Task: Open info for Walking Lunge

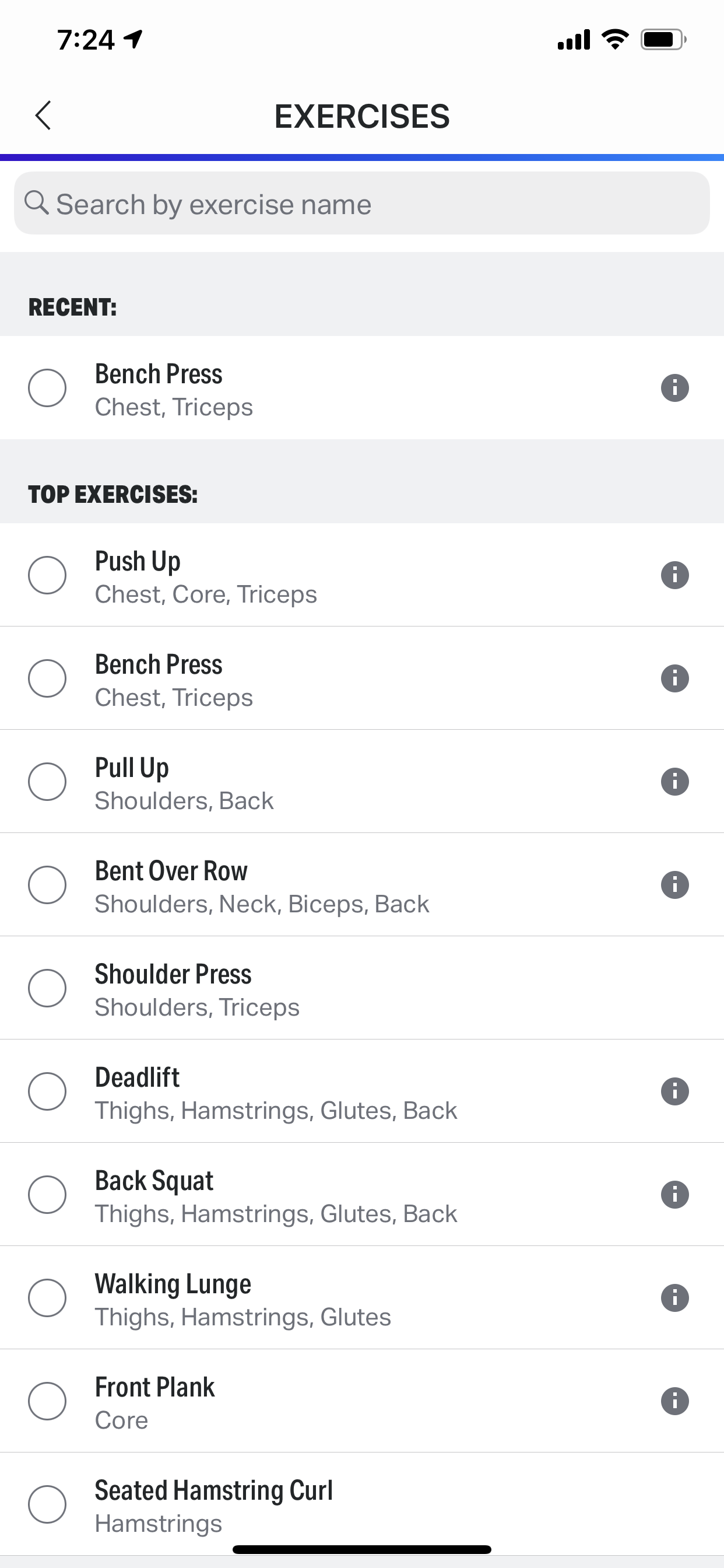Action: click(674, 1297)
